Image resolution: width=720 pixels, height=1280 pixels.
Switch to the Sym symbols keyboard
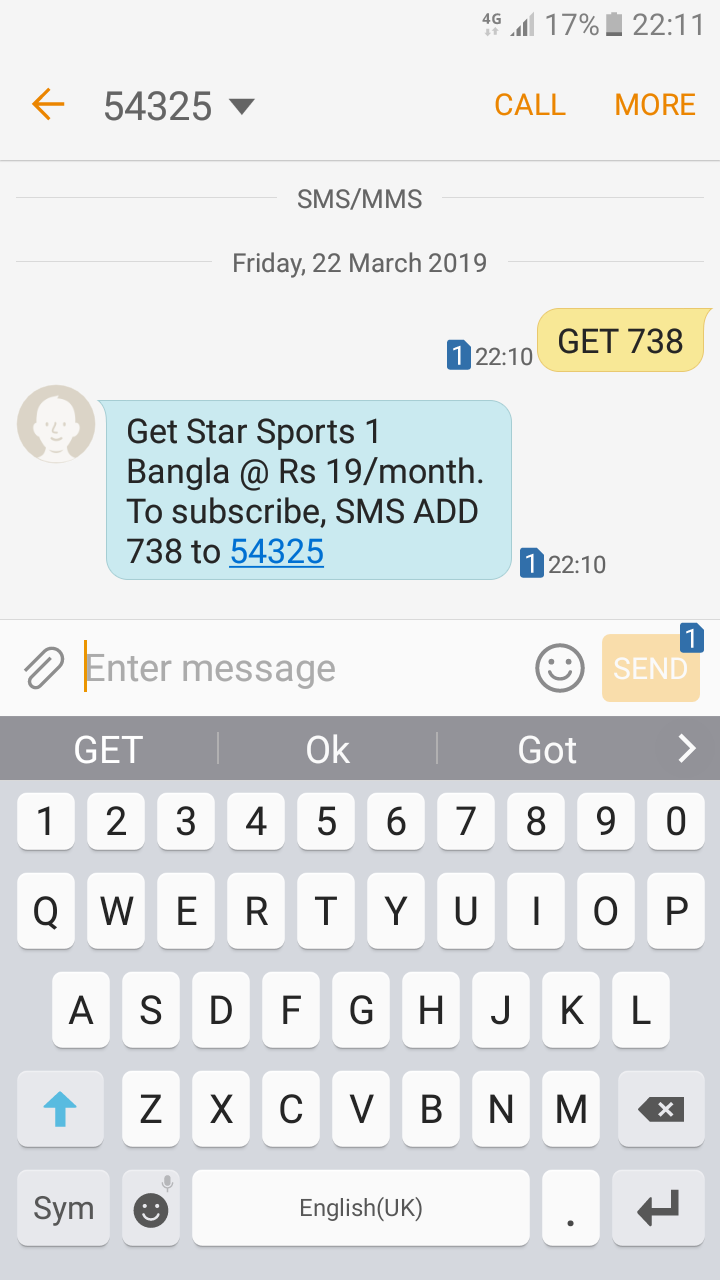tap(63, 1208)
